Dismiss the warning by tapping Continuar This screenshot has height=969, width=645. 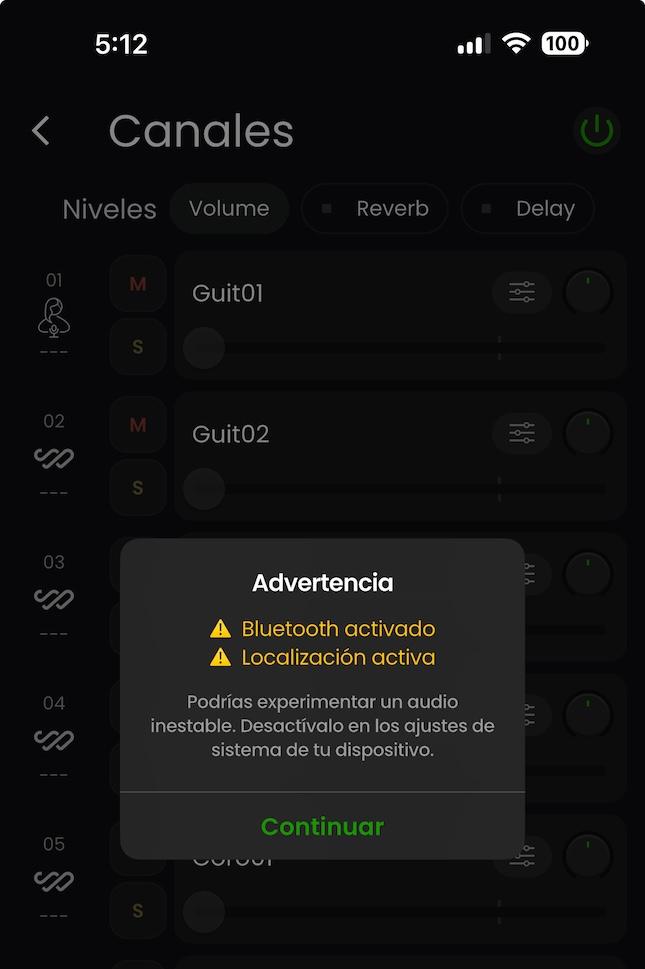(322, 827)
